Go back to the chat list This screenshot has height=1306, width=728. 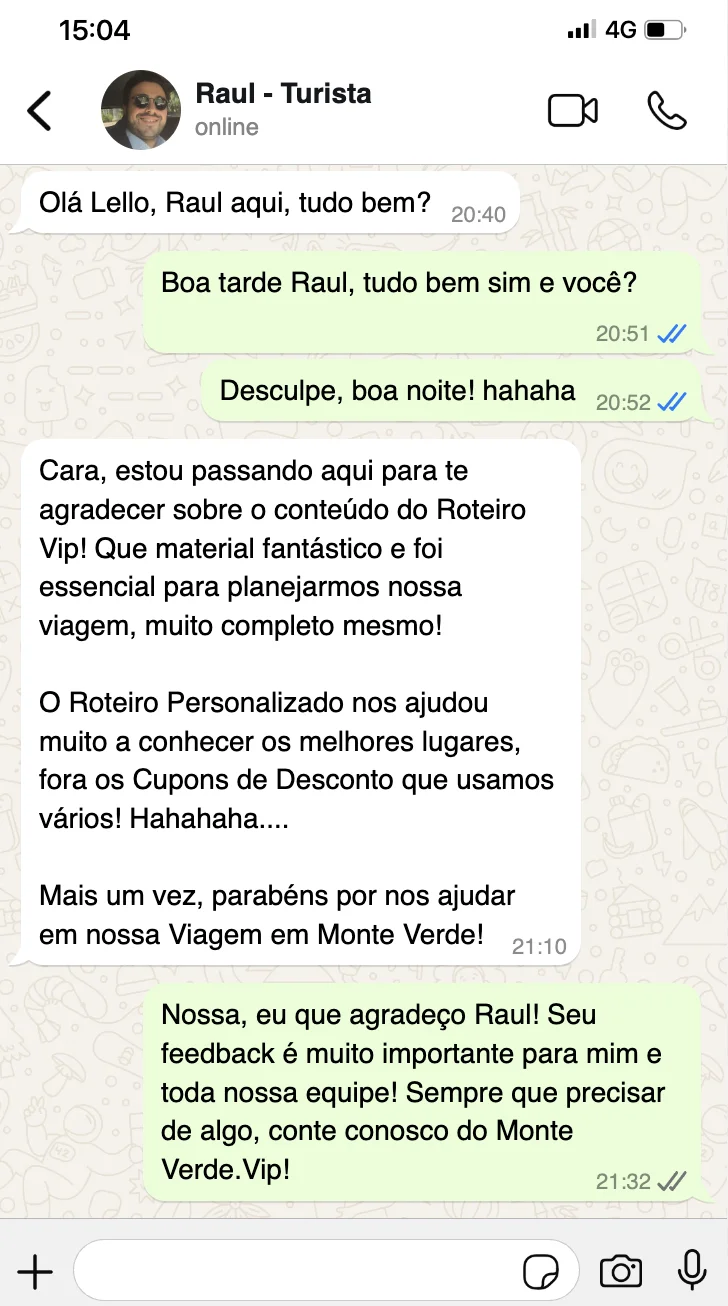[39, 111]
